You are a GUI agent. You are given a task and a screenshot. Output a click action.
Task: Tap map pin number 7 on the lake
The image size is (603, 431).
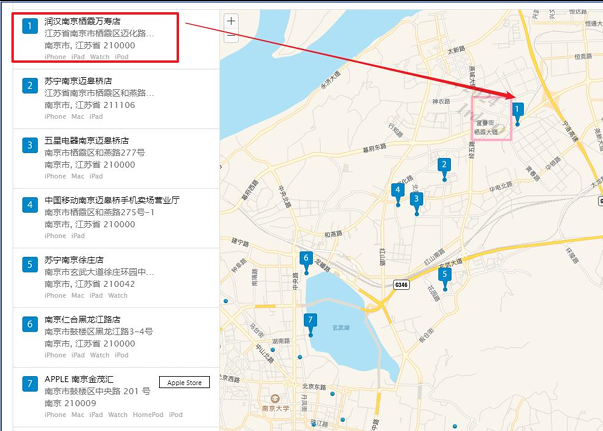(311, 321)
